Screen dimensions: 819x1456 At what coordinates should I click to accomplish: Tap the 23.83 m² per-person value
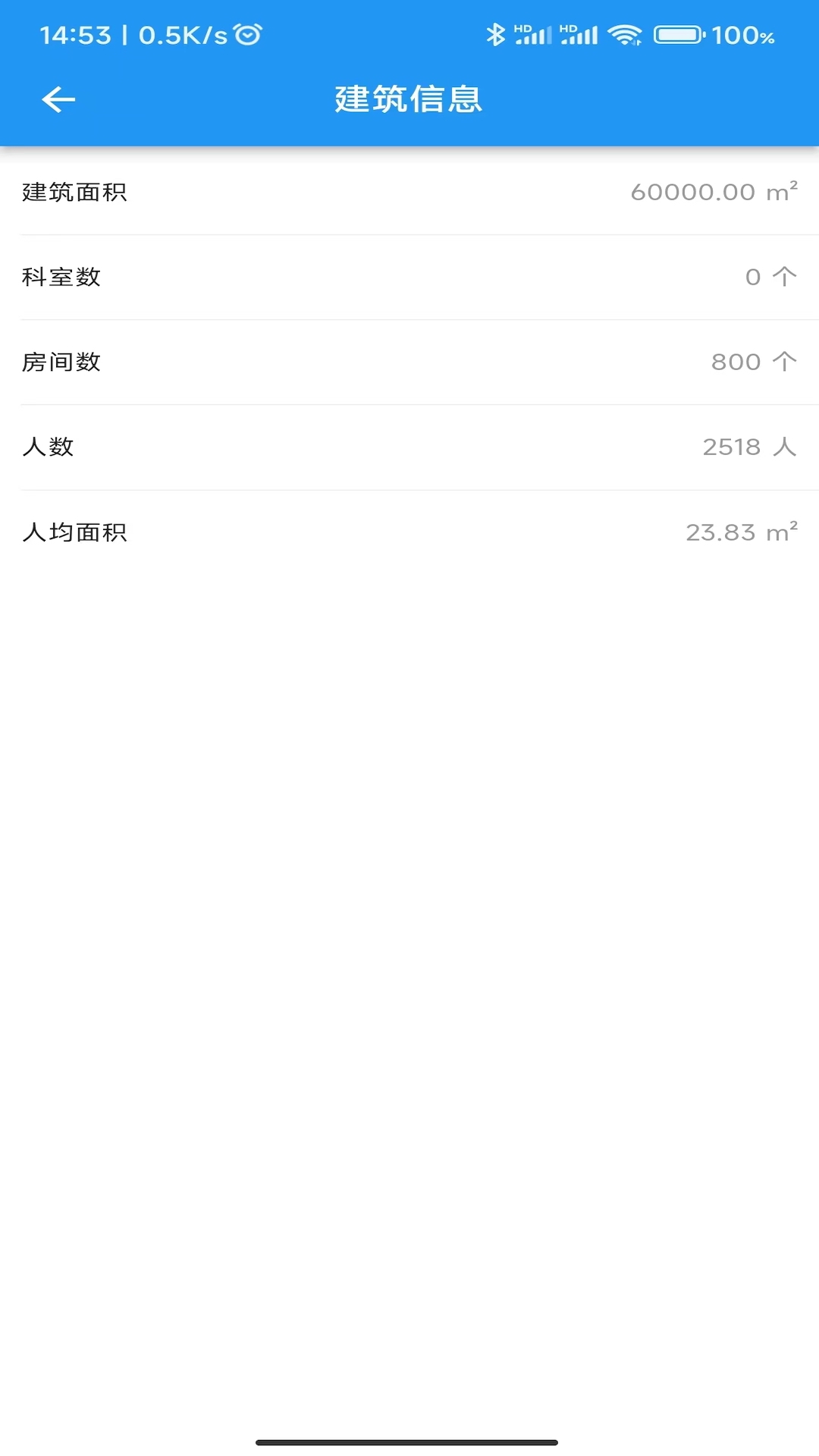pyautogui.click(x=742, y=532)
